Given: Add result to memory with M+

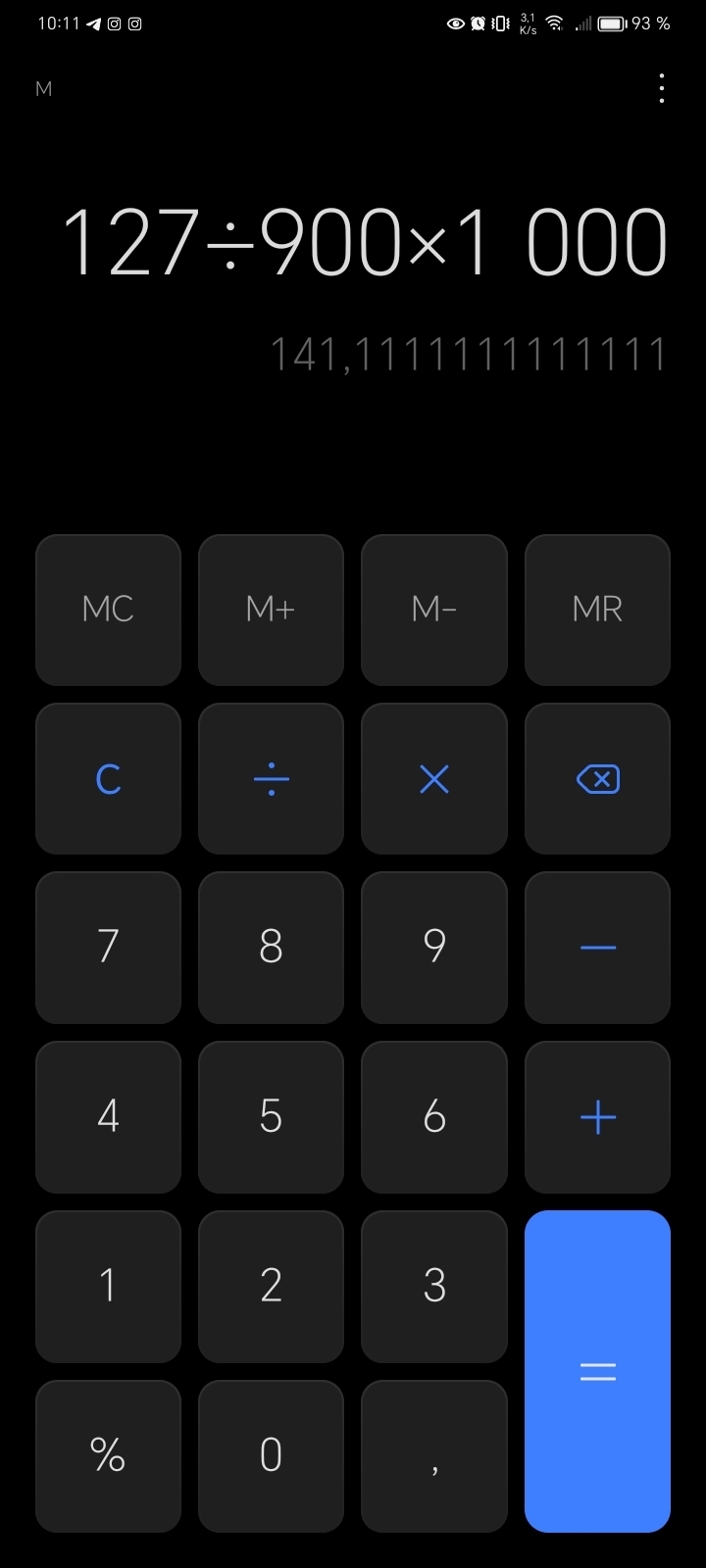Looking at the screenshot, I should (271, 609).
